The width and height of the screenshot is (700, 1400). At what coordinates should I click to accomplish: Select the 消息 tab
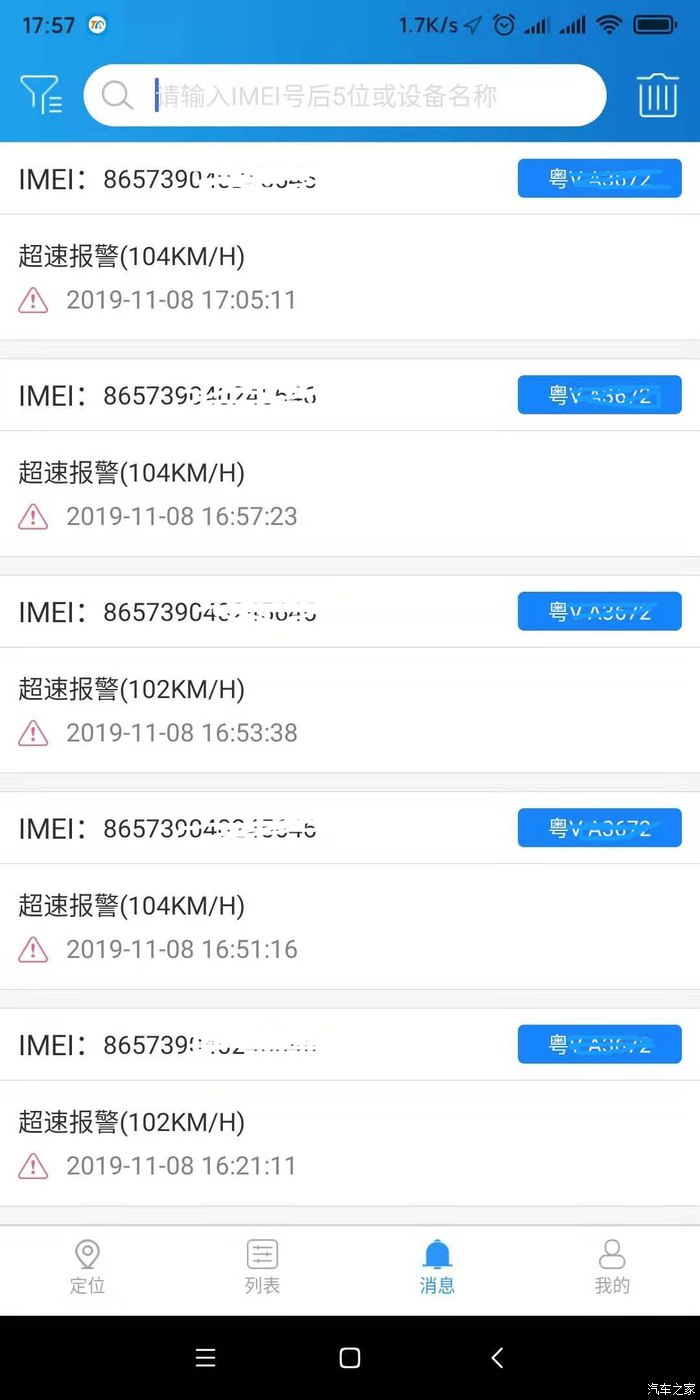[437, 1268]
